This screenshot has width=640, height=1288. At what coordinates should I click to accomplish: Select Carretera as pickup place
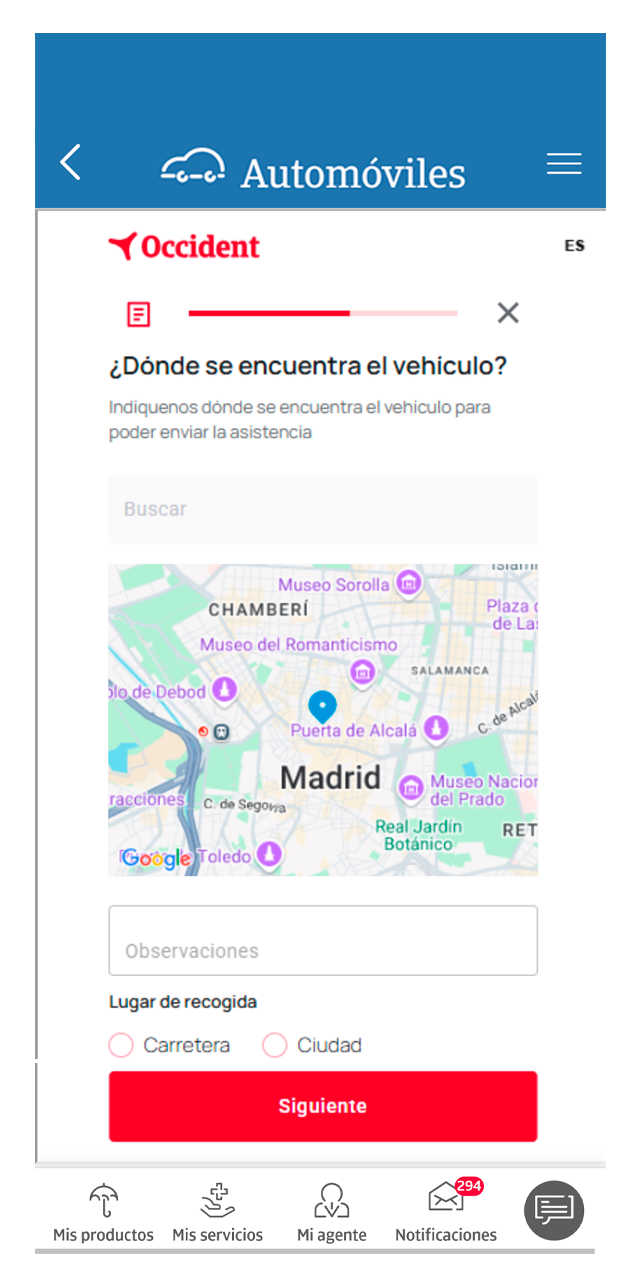(x=121, y=1046)
